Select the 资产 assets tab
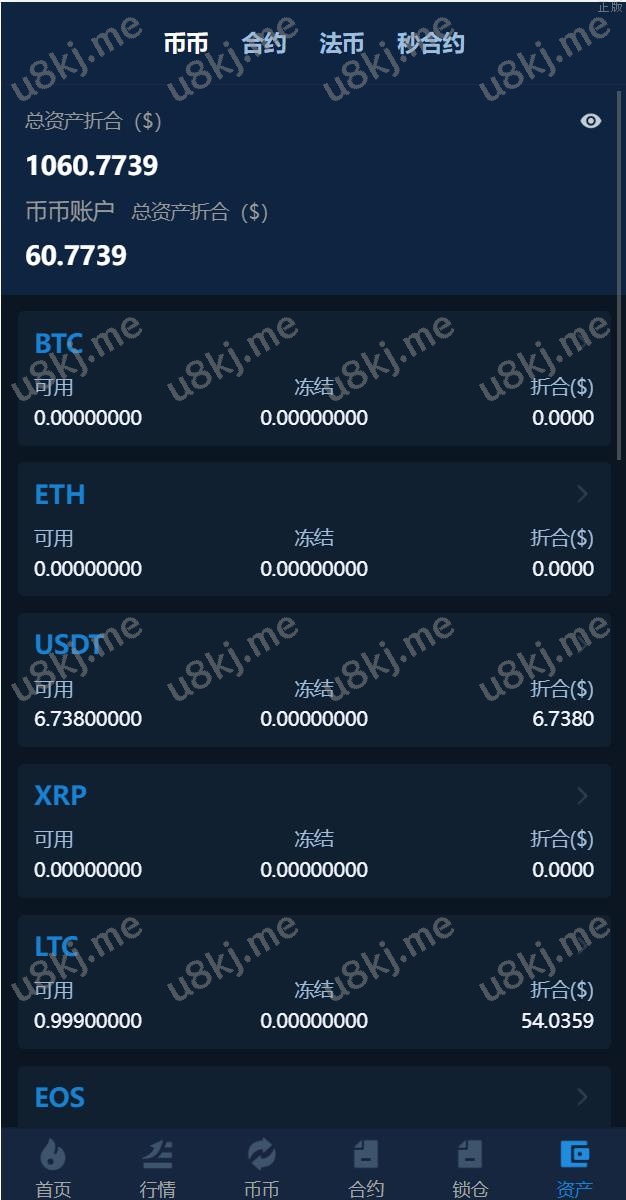626x1200 pixels. pos(574,1167)
